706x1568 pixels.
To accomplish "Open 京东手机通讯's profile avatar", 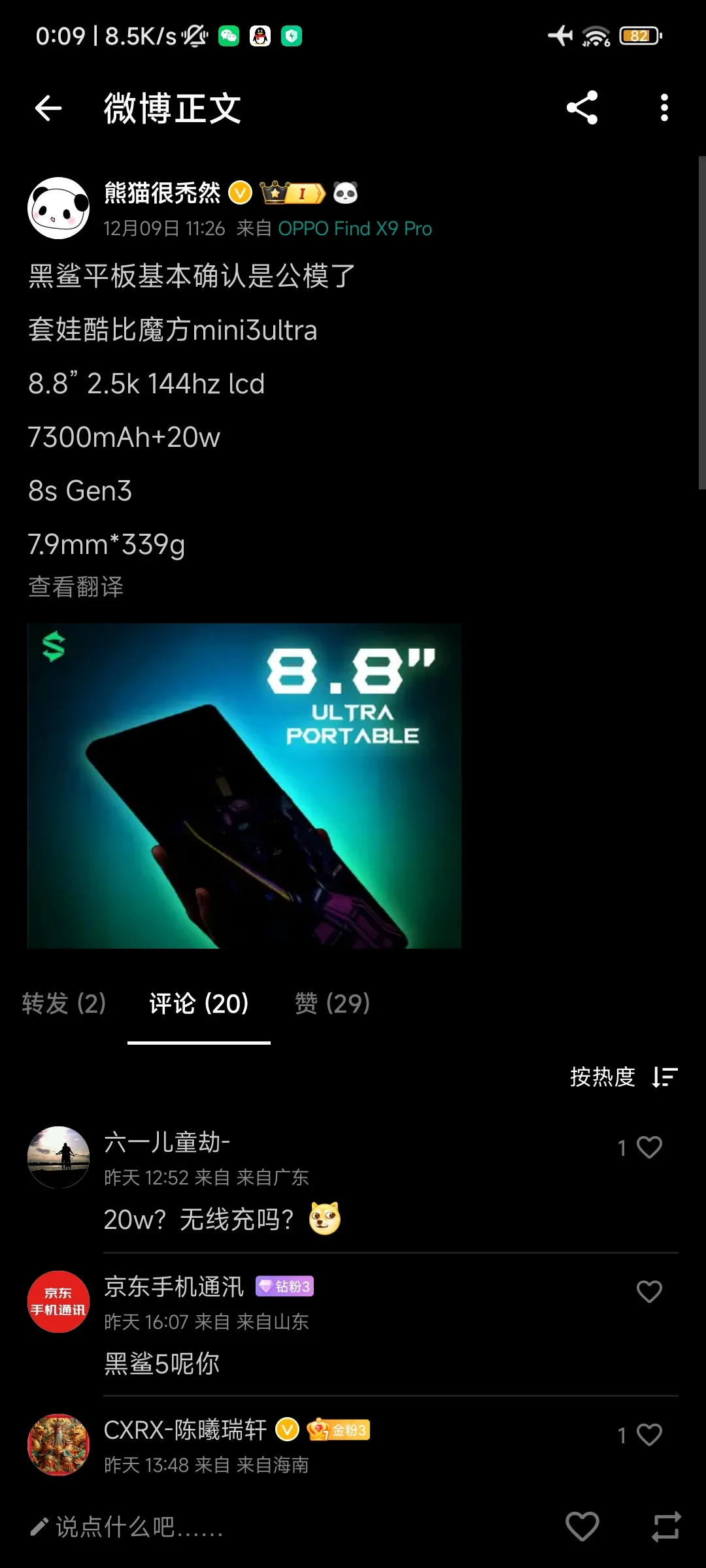I will (59, 1301).
